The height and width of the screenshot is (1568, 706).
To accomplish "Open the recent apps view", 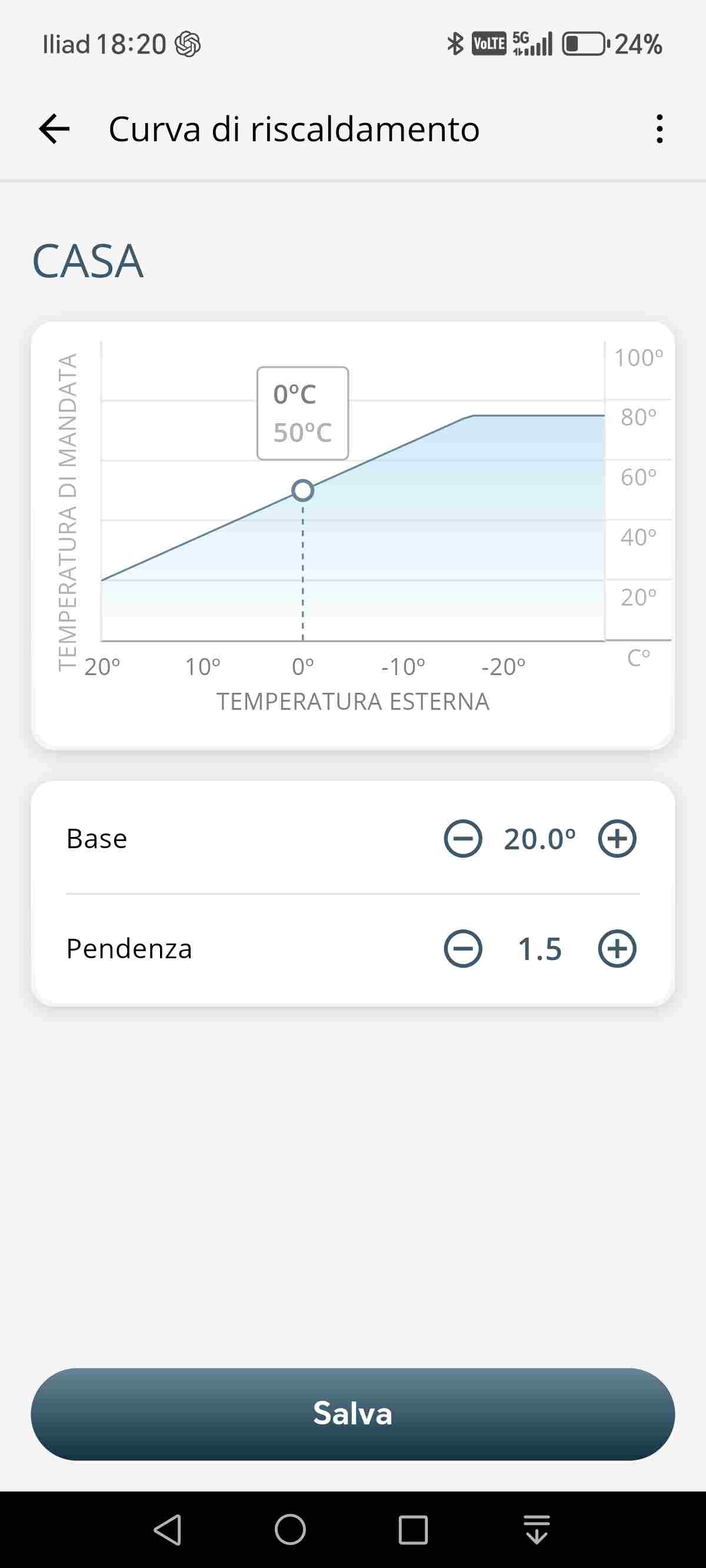I will pyautogui.click(x=413, y=1529).
